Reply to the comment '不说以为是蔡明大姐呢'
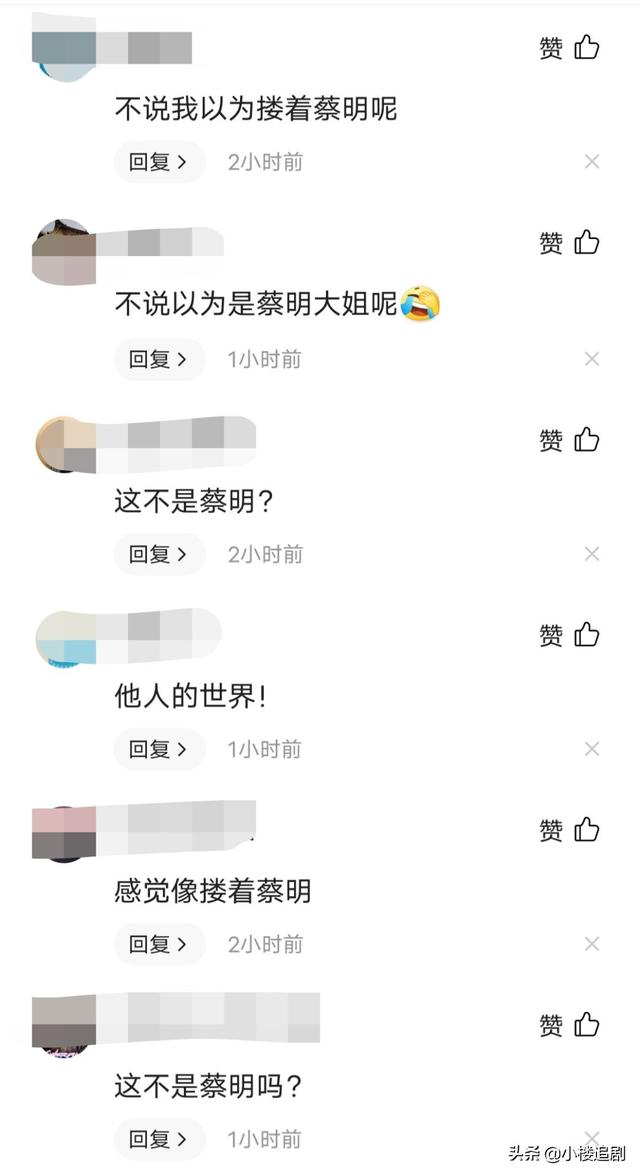Image resolution: width=640 pixels, height=1176 pixels. 158,359
